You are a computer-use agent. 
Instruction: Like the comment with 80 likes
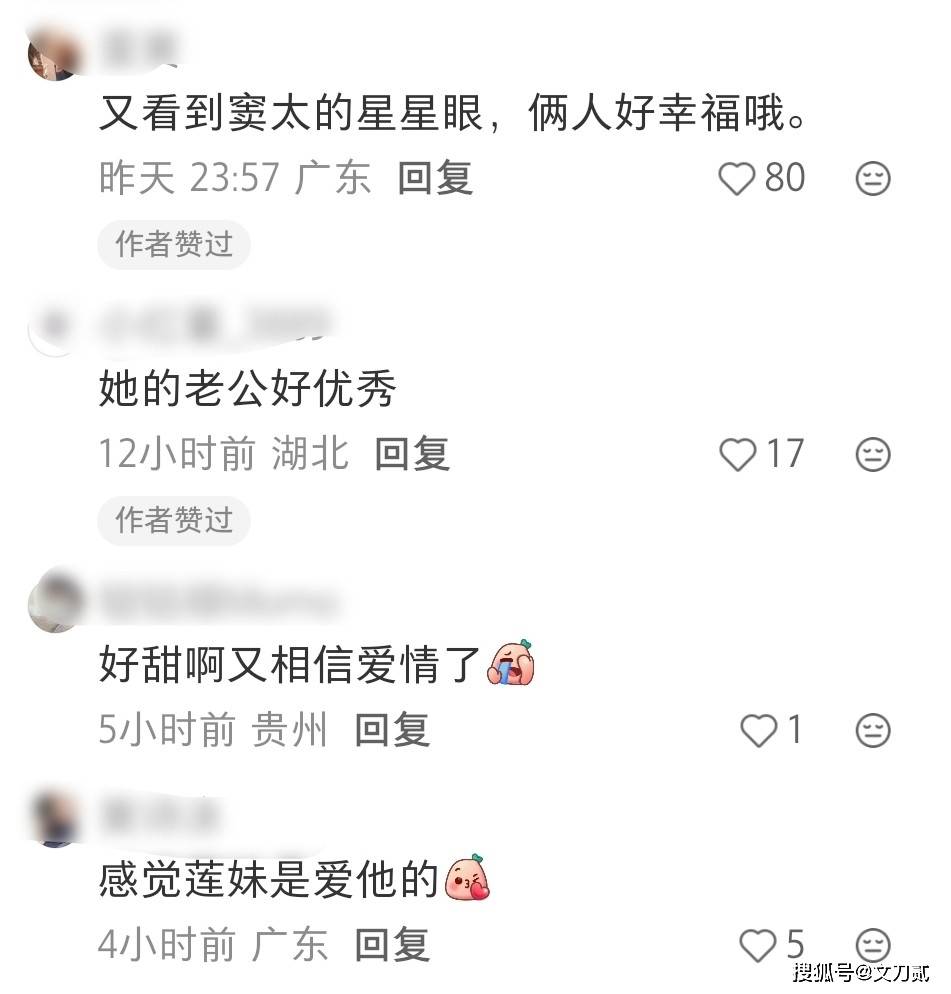[x=737, y=179]
